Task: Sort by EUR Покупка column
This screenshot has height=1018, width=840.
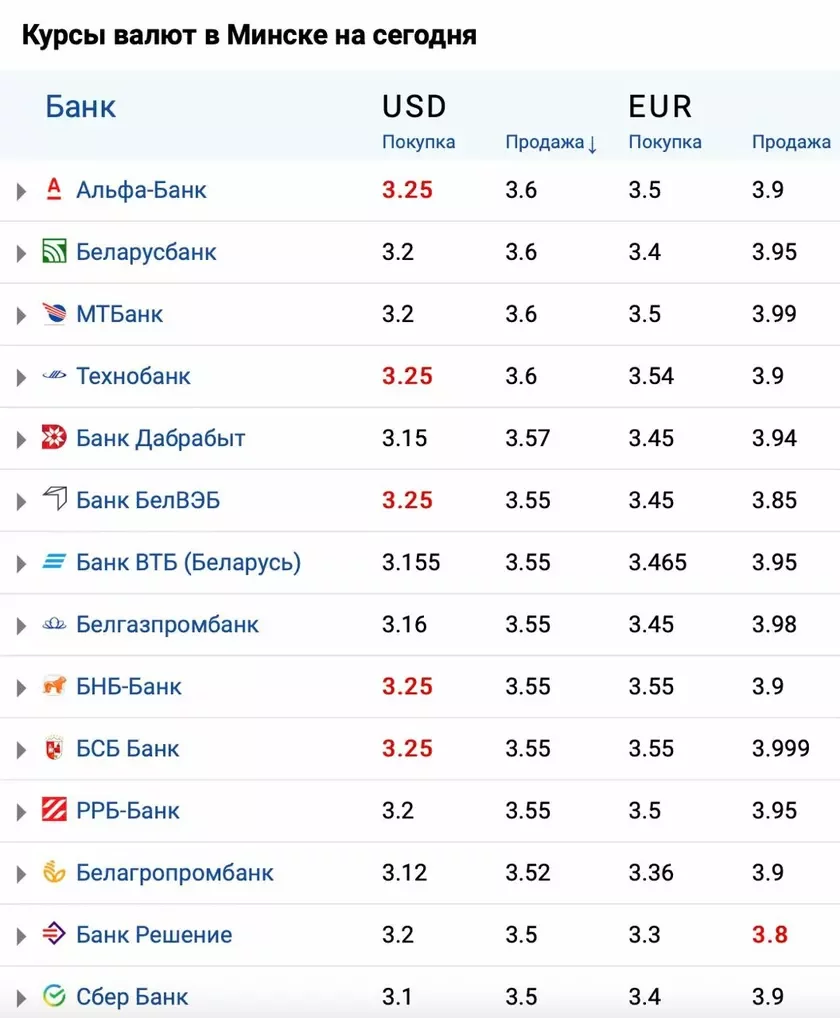Action: coord(665,143)
